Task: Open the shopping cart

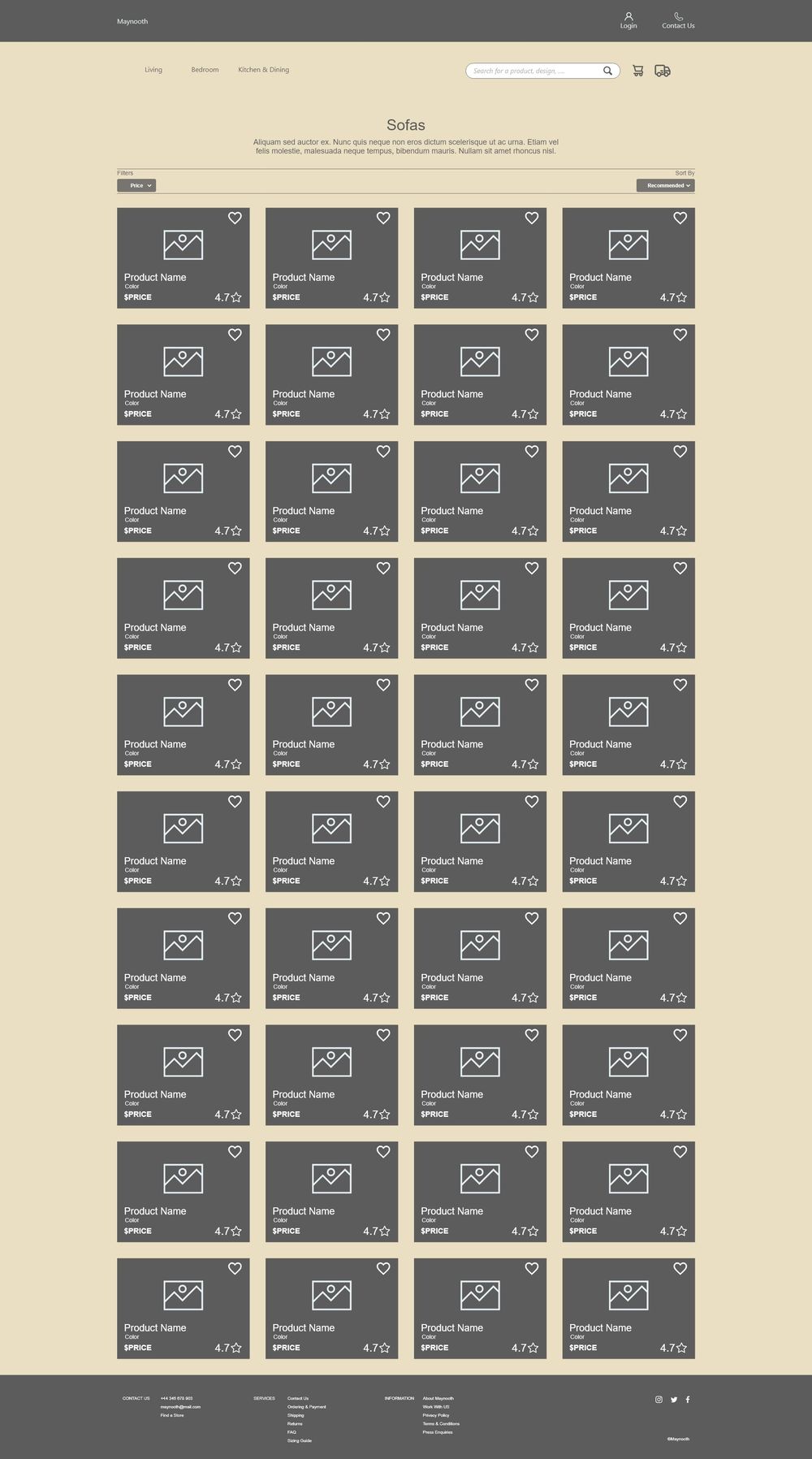Action: (x=638, y=71)
